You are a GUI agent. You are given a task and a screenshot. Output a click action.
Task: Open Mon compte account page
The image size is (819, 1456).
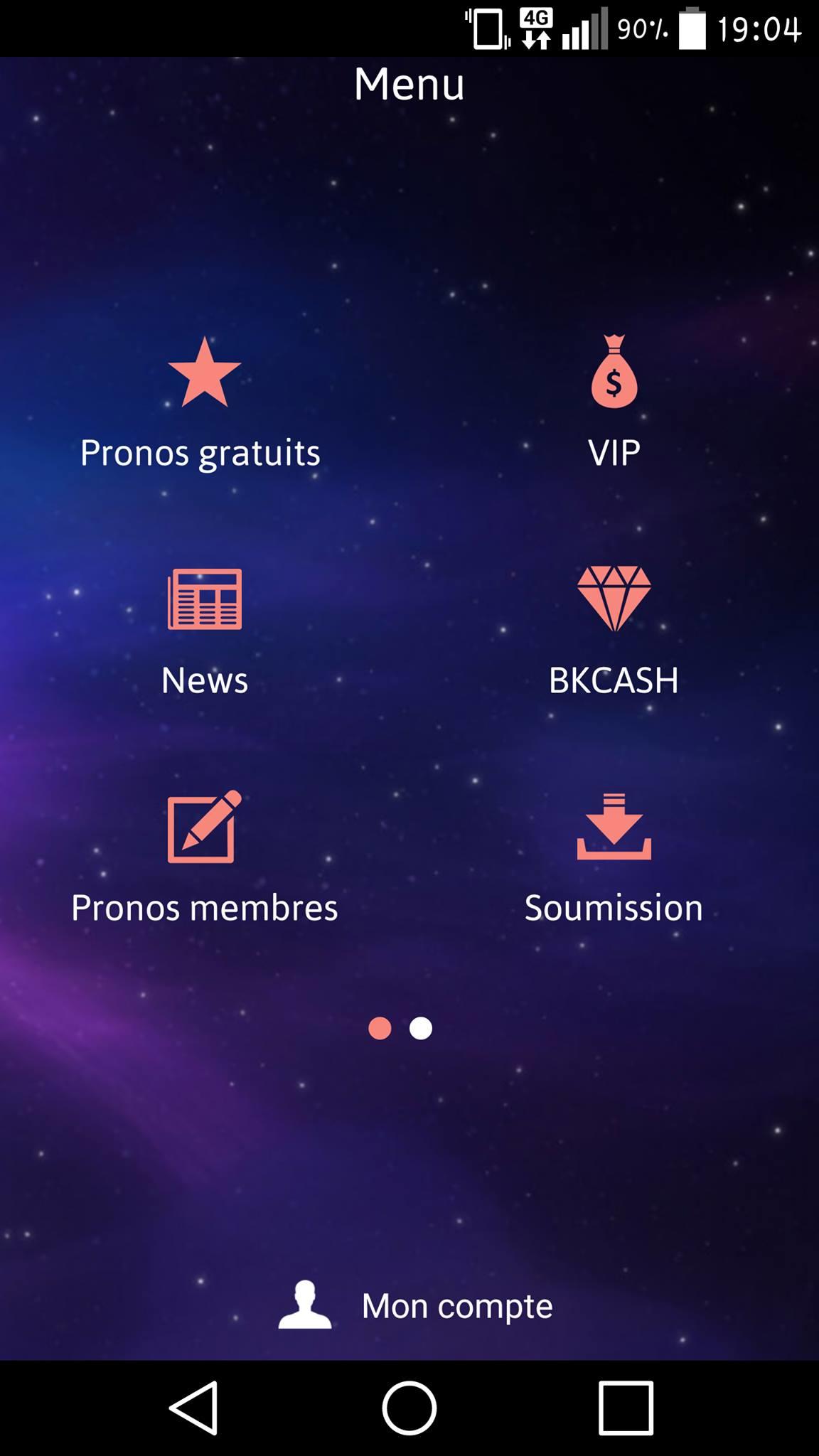[x=416, y=1305]
